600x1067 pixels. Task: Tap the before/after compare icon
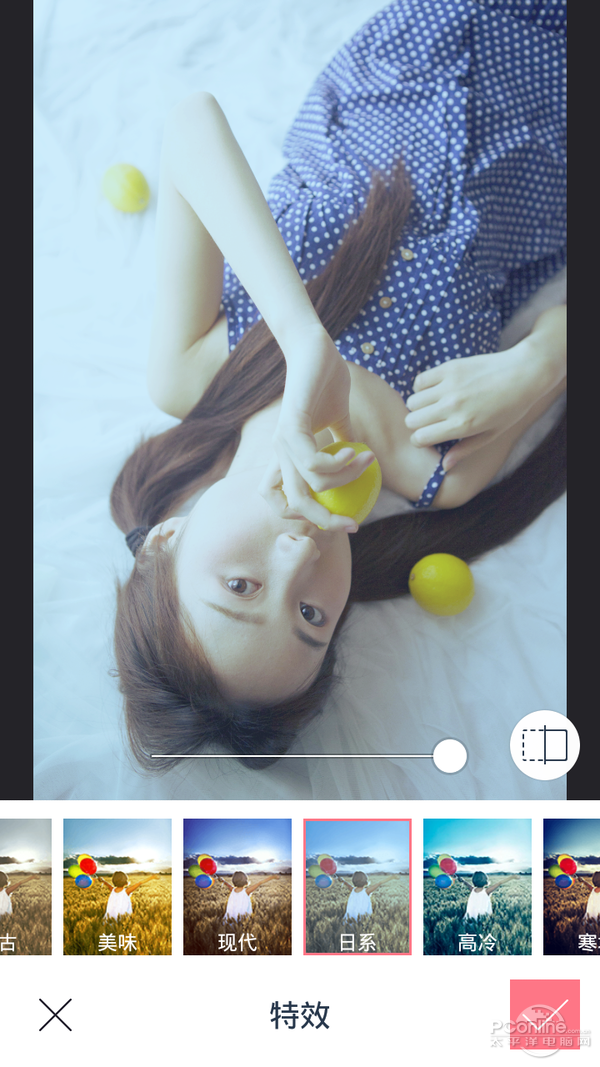click(x=545, y=745)
